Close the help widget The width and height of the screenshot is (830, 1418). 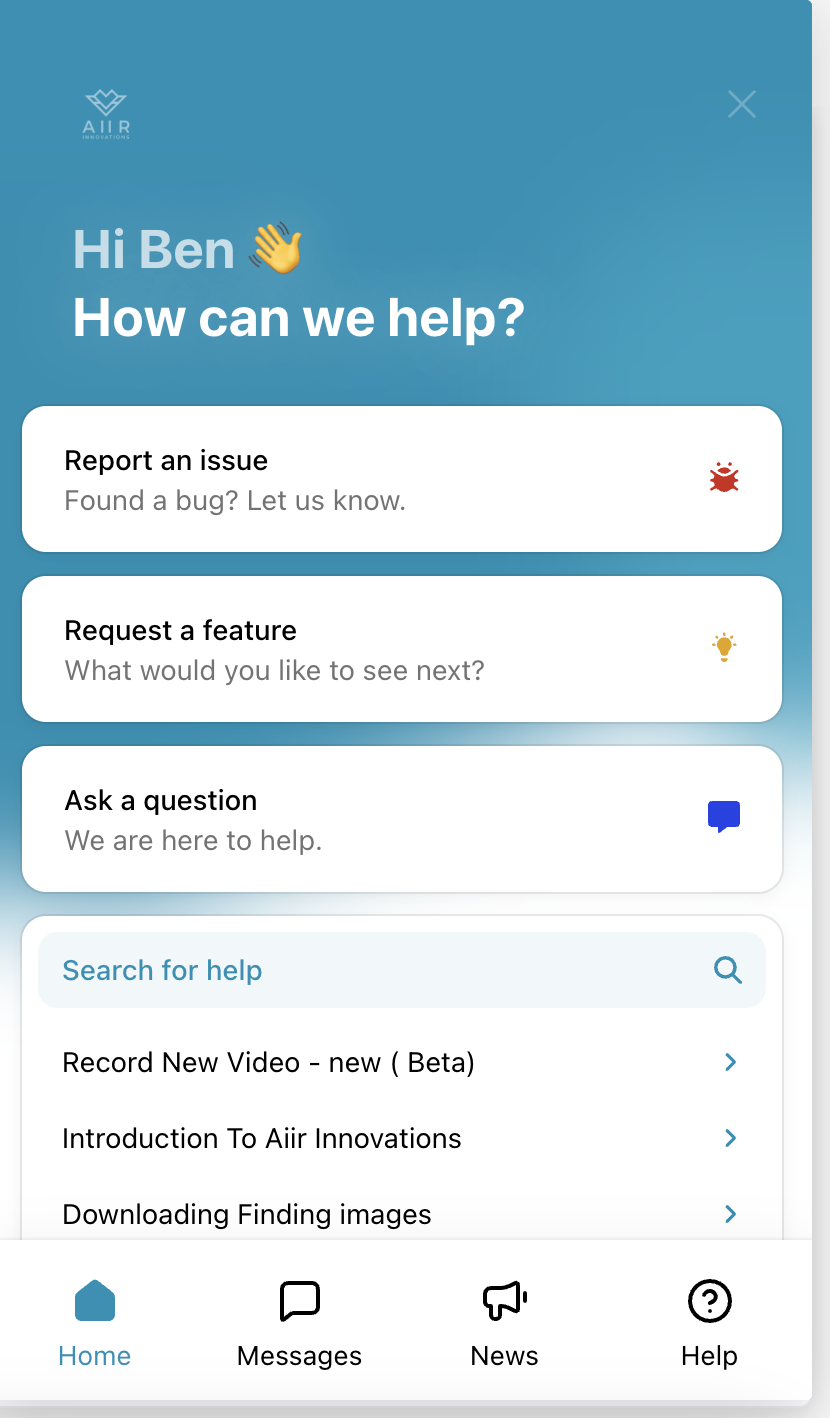tap(741, 104)
